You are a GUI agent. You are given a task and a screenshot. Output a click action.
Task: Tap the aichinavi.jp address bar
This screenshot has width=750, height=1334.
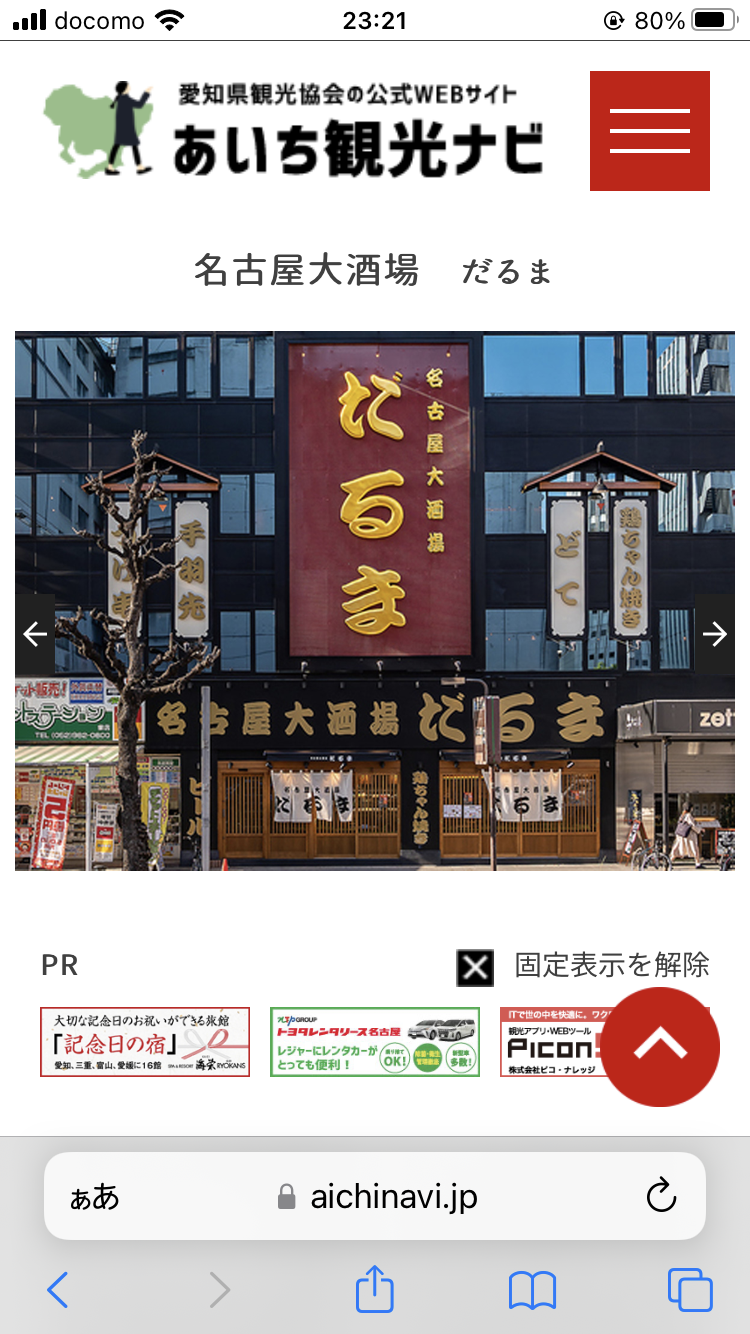(x=380, y=1196)
